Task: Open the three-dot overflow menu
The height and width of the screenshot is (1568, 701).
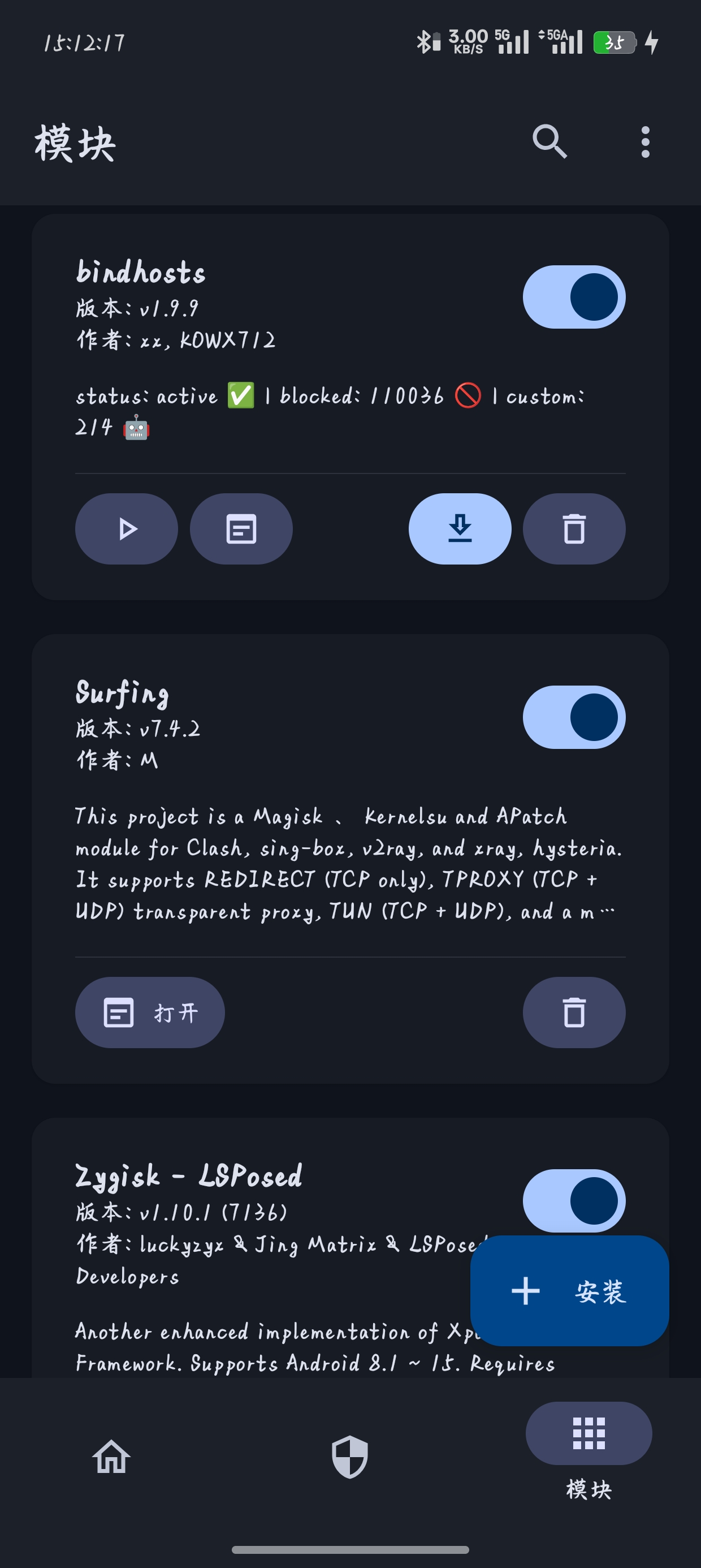Action: coord(645,142)
